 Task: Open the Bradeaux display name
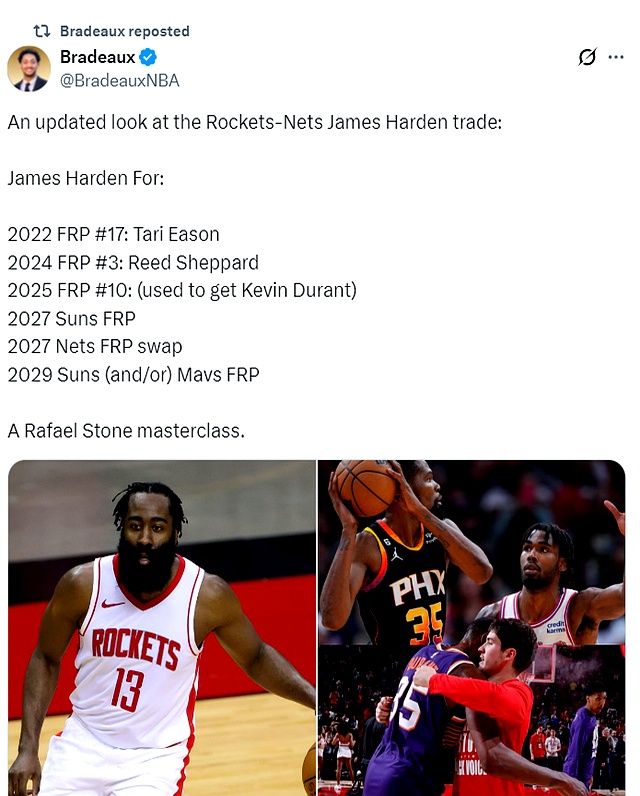click(98, 57)
